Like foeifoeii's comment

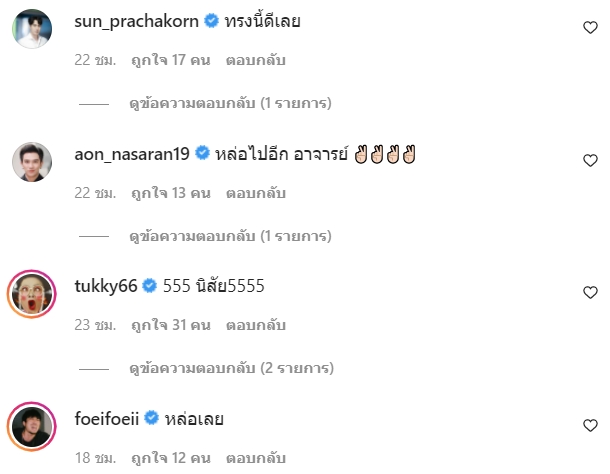(x=590, y=426)
